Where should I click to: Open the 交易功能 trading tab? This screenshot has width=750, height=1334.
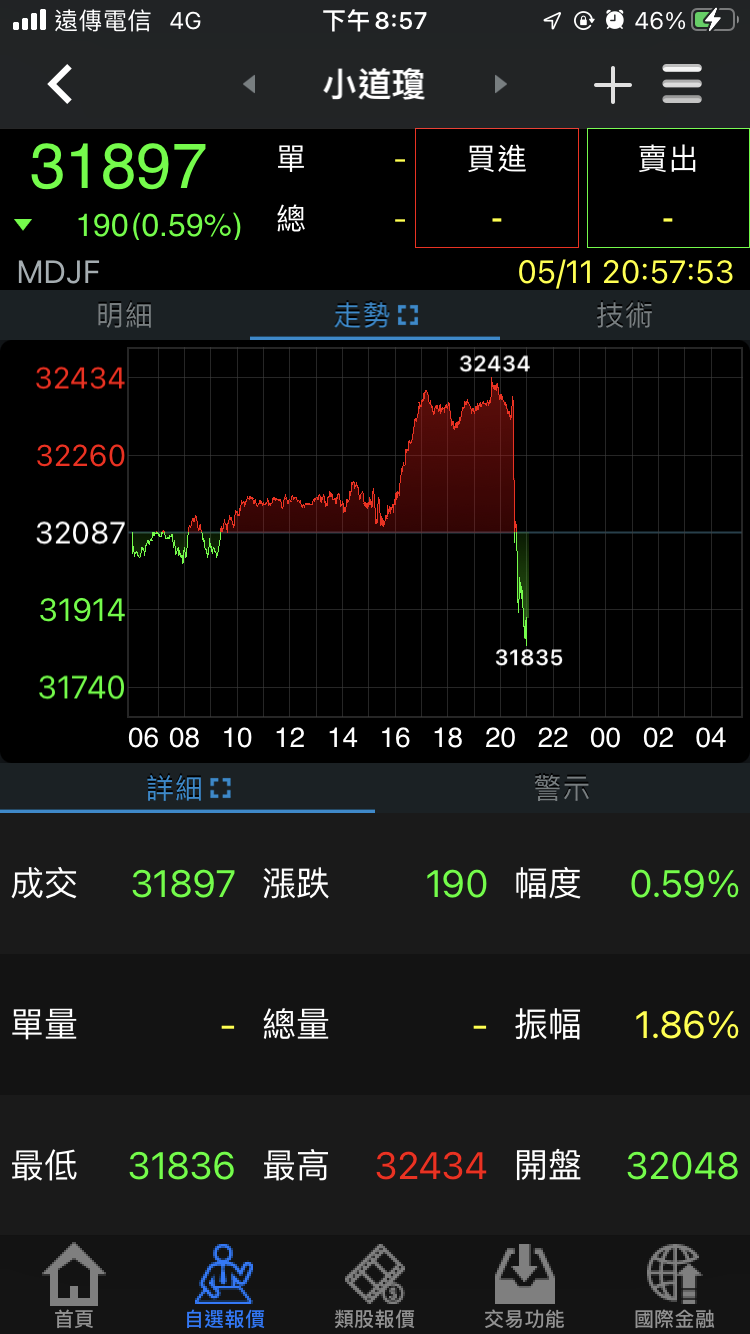point(525,1286)
